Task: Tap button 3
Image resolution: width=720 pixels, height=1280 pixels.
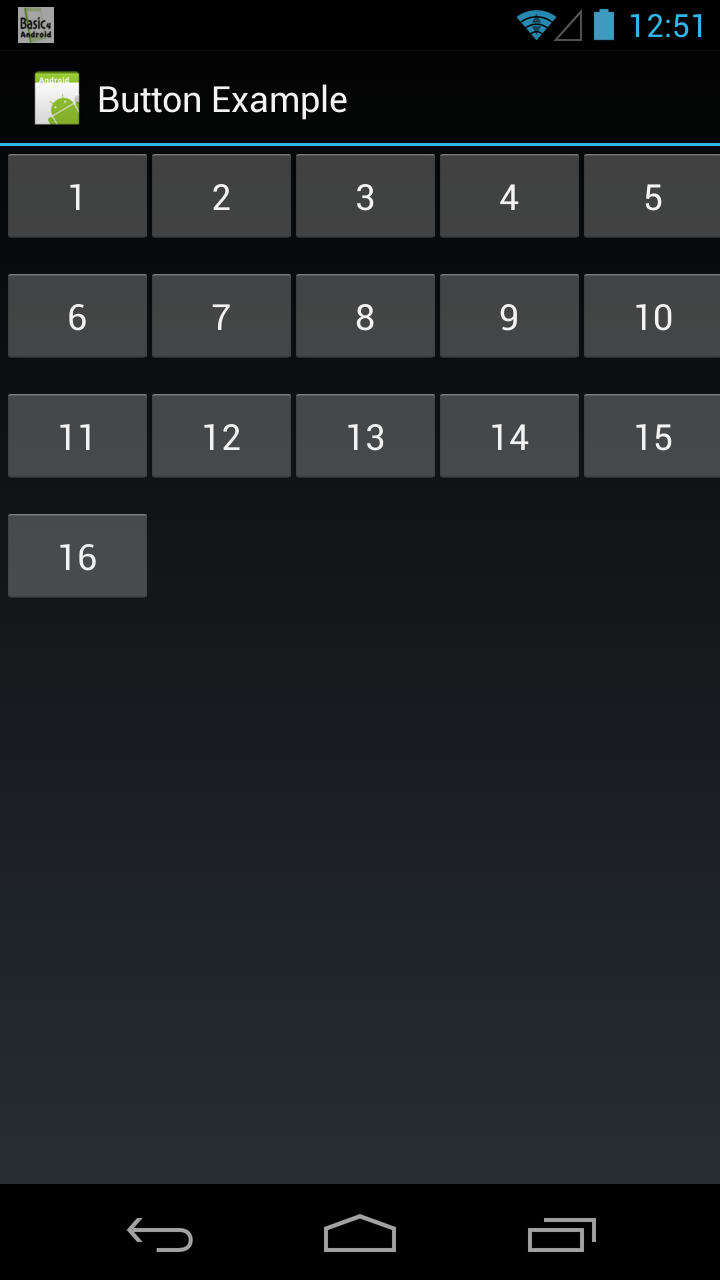Action: [x=365, y=196]
